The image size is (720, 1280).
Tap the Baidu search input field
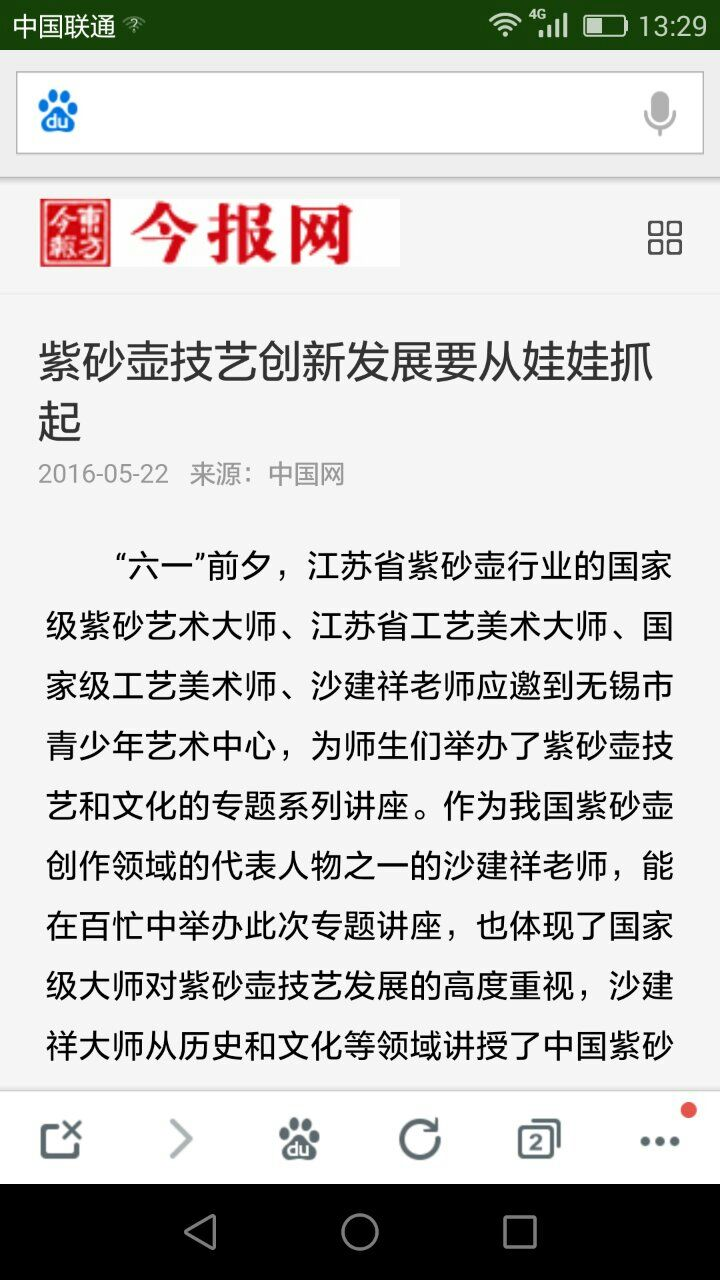point(350,113)
